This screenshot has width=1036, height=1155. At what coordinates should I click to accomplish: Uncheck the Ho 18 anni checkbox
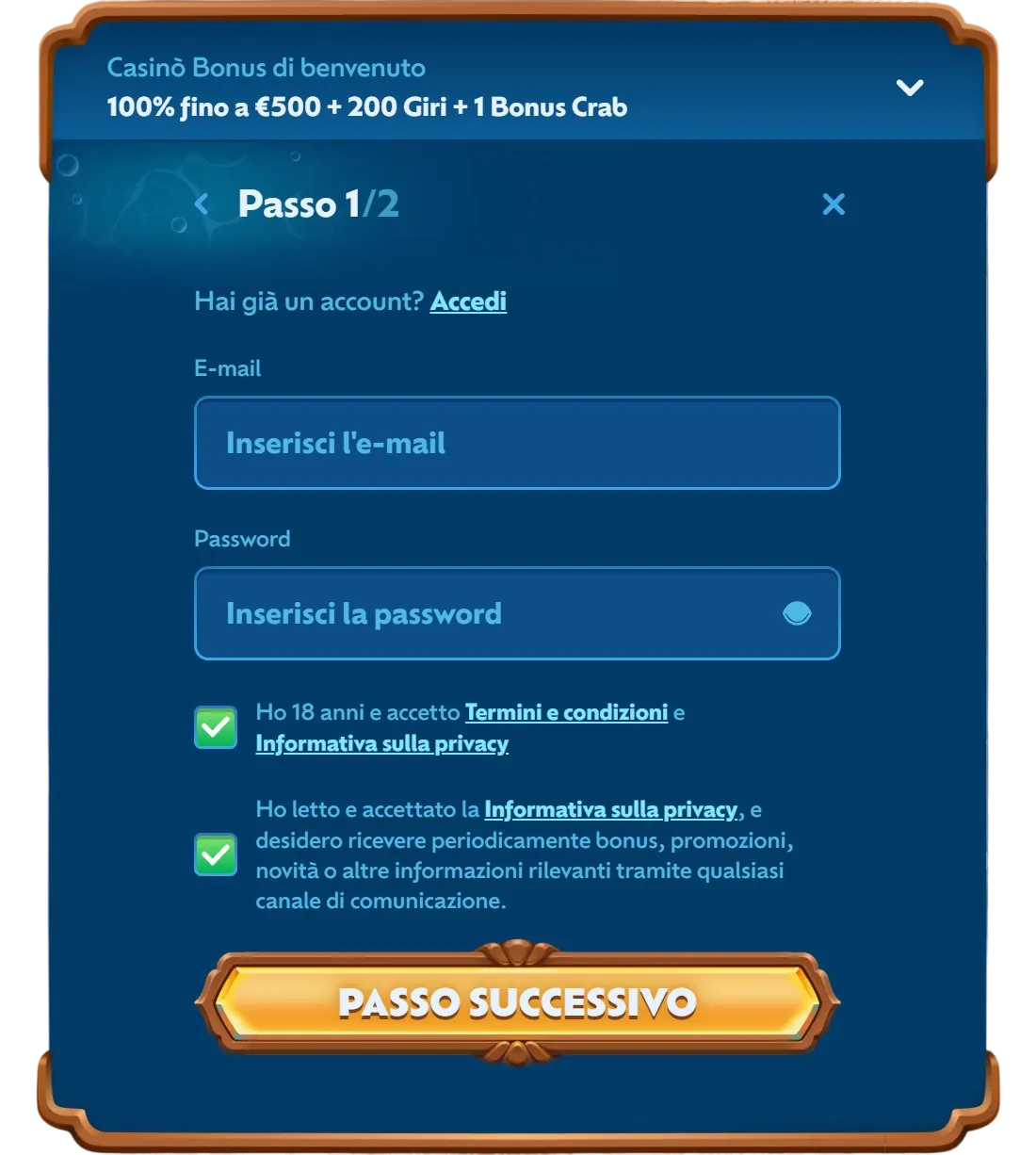coord(216,728)
